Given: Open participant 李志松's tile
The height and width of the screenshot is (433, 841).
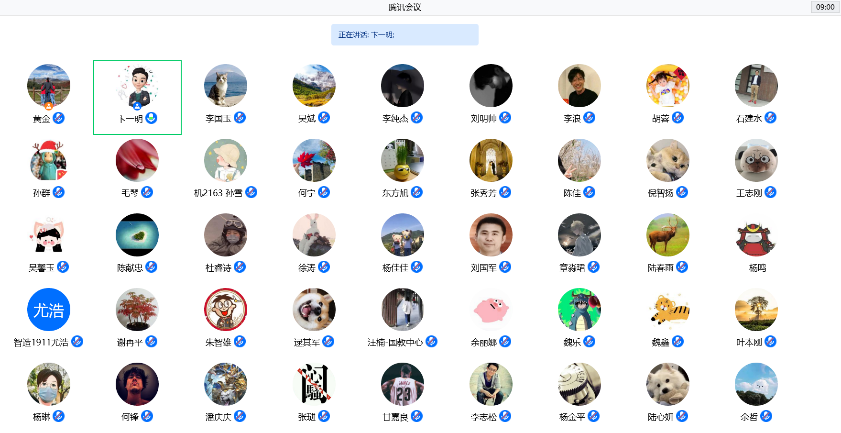Looking at the screenshot, I should click(491, 384).
